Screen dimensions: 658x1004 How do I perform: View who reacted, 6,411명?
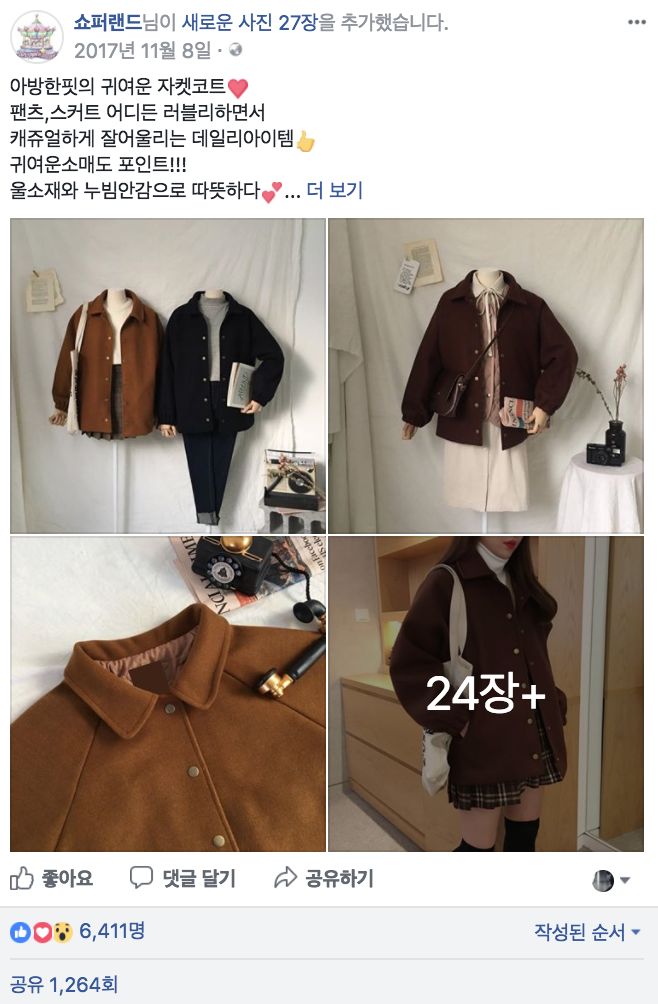click(77, 932)
